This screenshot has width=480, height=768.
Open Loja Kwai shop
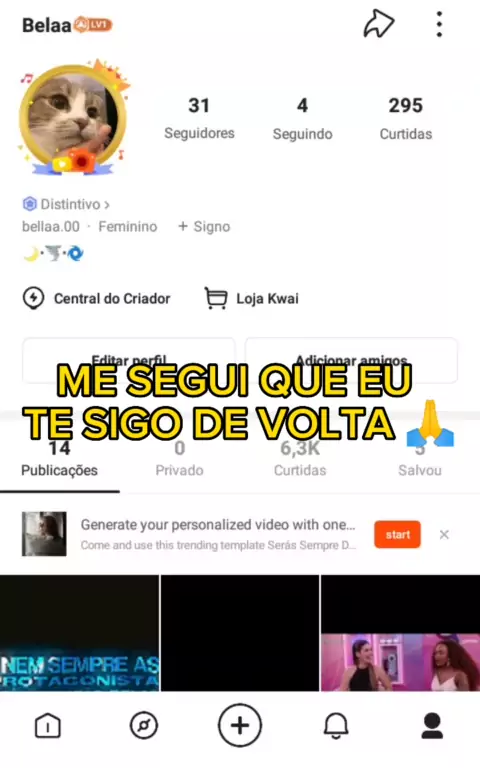pos(251,298)
